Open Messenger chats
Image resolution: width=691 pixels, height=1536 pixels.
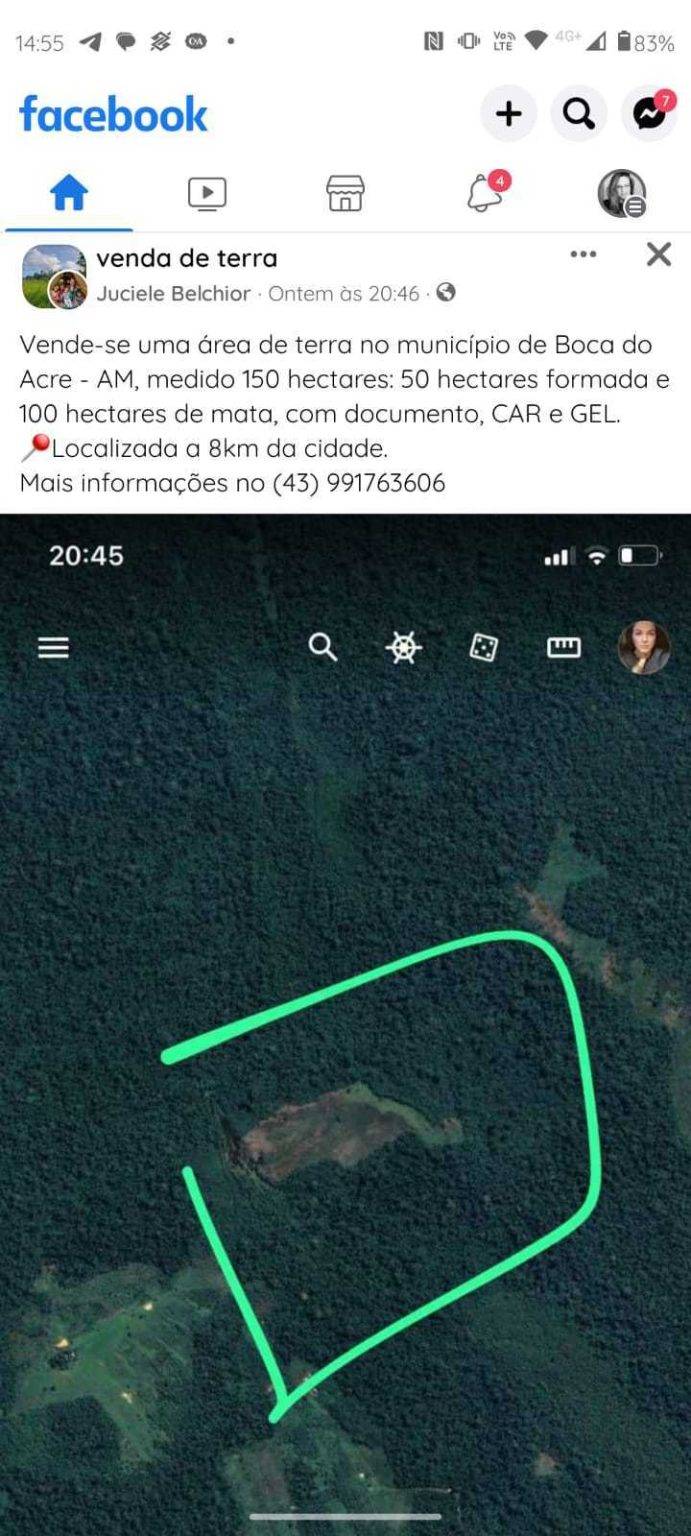point(649,114)
